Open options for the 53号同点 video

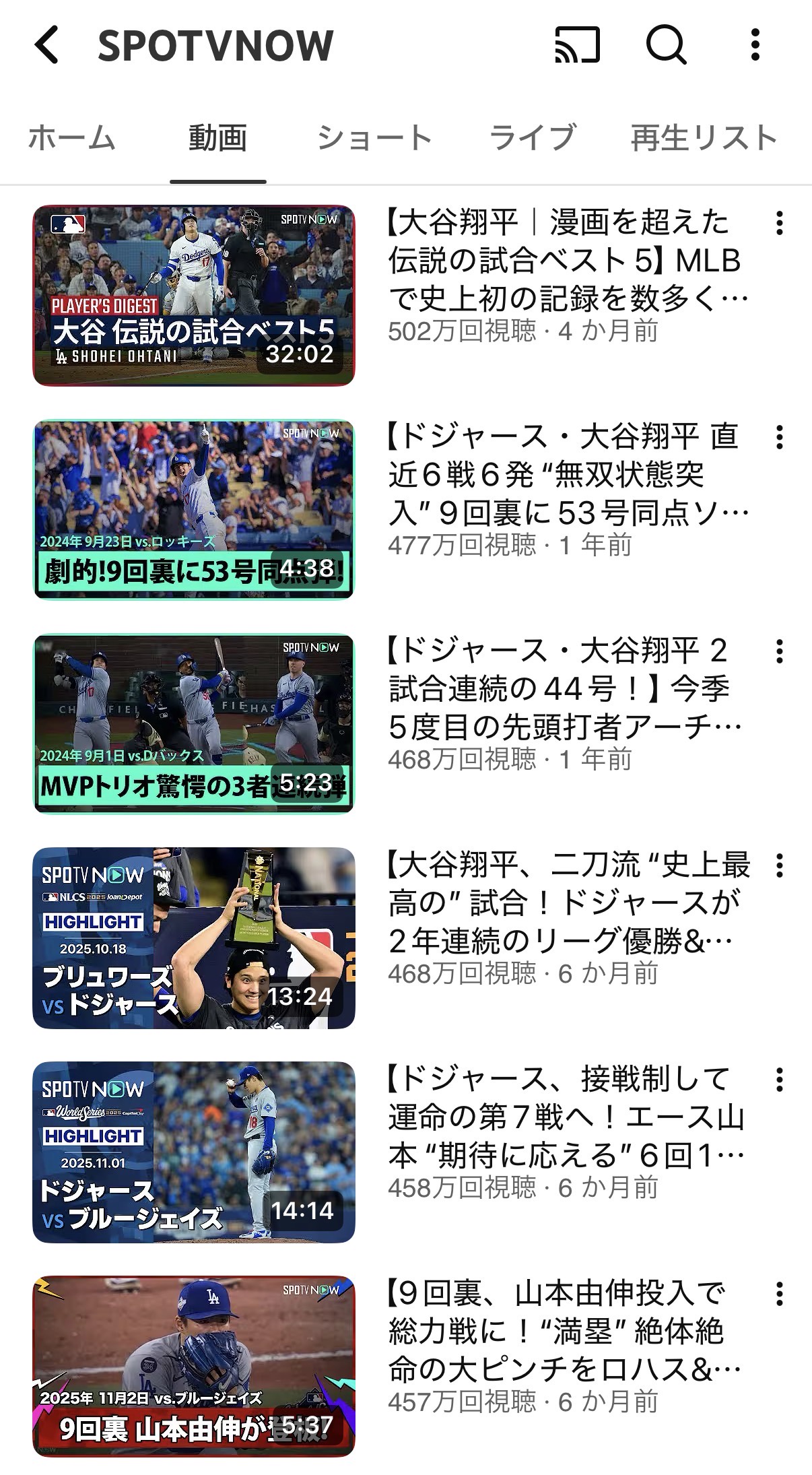coord(779,437)
